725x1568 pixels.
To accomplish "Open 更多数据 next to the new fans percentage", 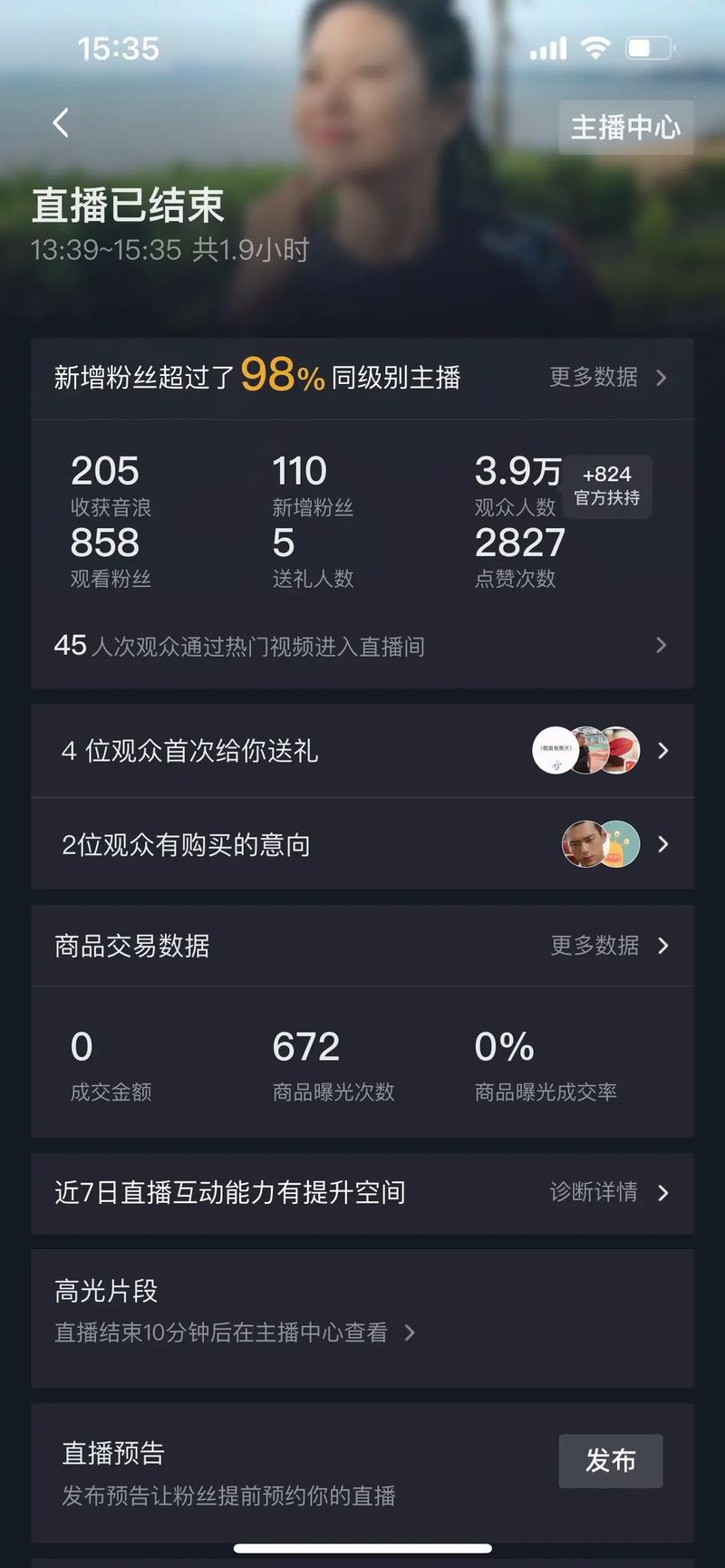I will (607, 377).
